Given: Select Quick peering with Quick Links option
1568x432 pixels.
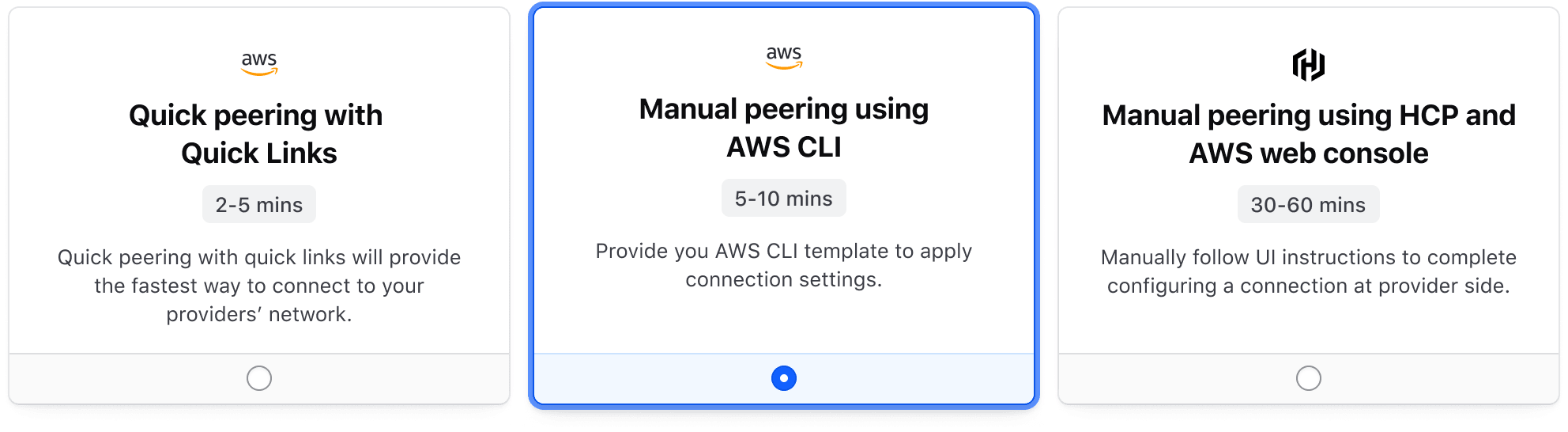Looking at the screenshot, I should 259,378.
